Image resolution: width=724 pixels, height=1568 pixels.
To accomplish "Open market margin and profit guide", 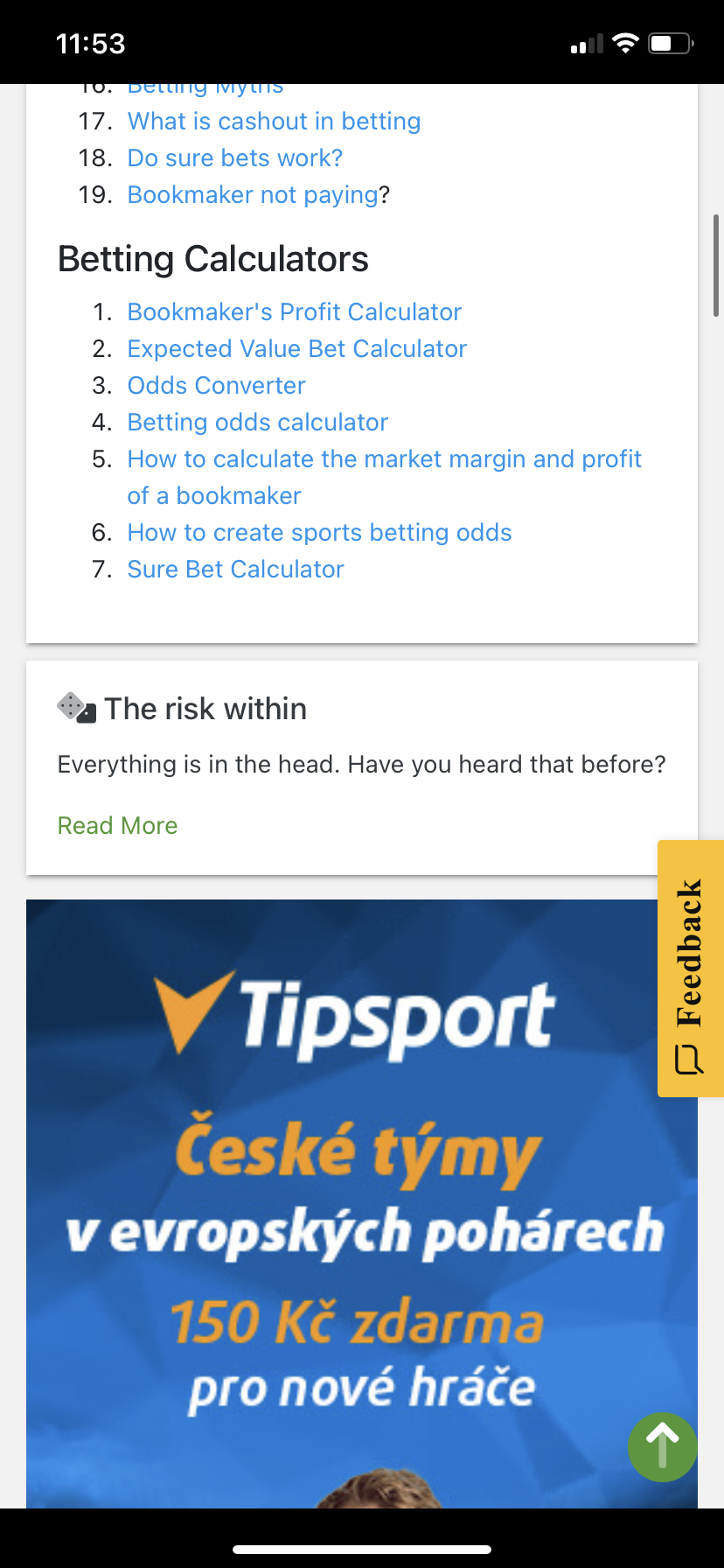I will click(x=384, y=459).
